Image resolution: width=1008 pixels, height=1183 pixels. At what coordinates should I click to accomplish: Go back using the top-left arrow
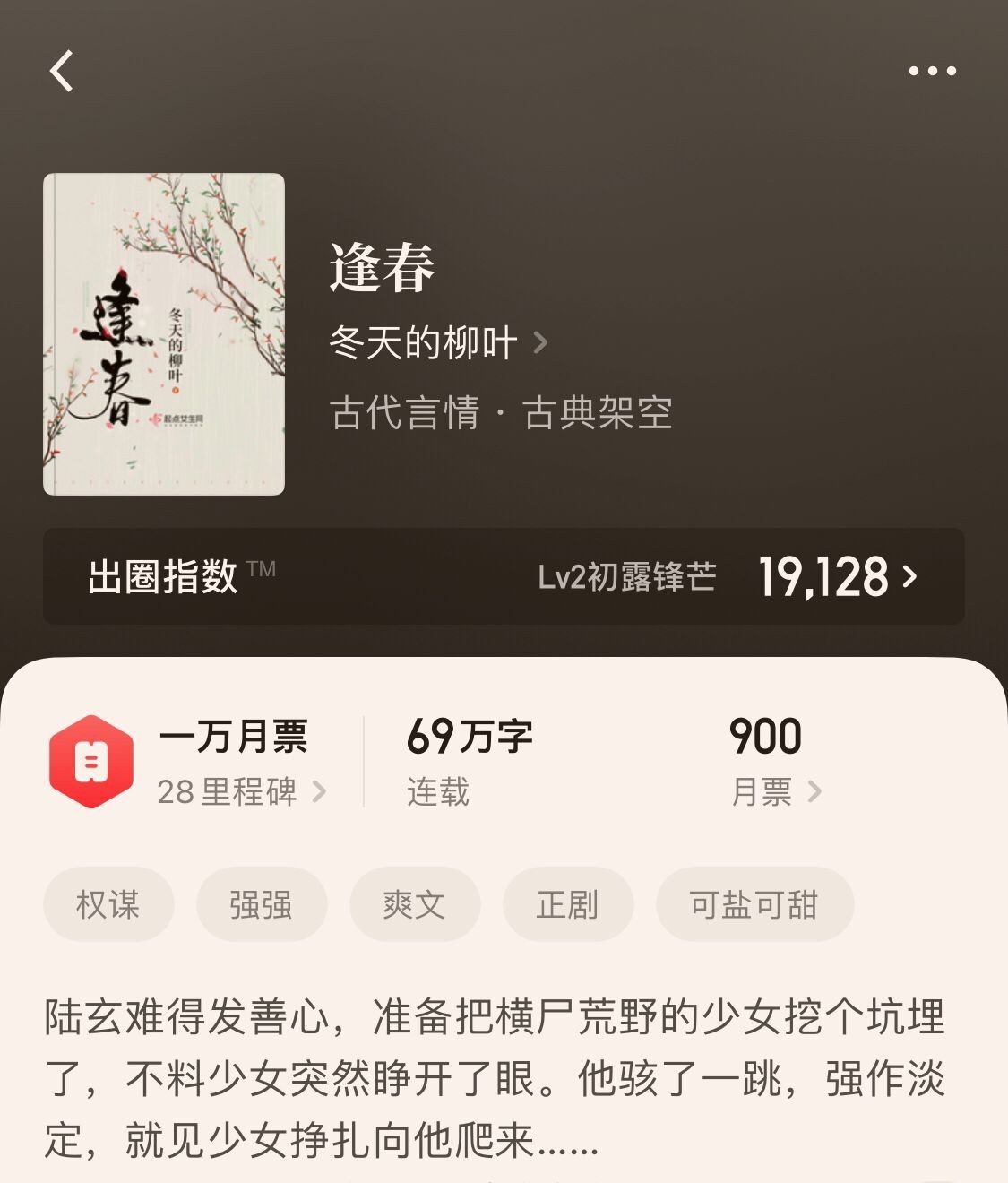click(x=61, y=71)
